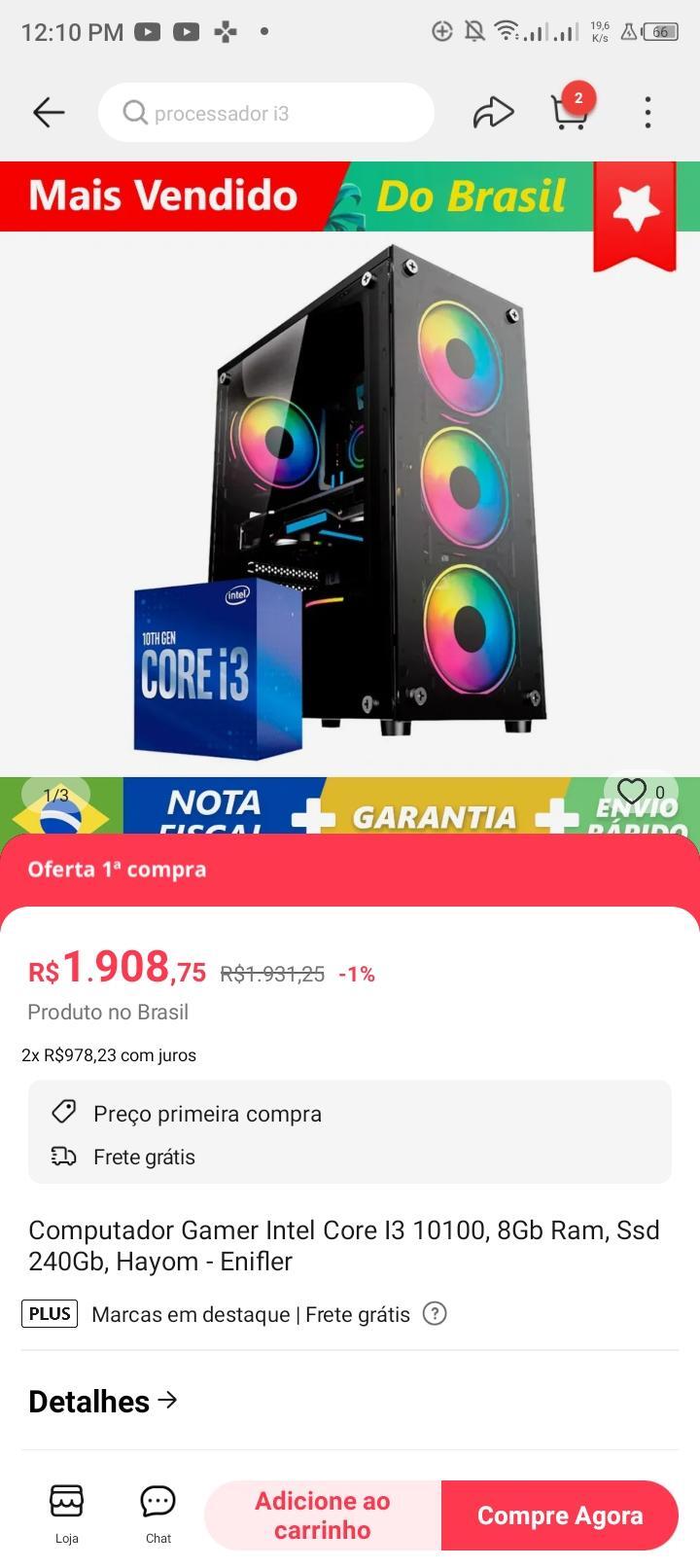Share this product
Screen dimensions: 700x1568
click(x=493, y=113)
